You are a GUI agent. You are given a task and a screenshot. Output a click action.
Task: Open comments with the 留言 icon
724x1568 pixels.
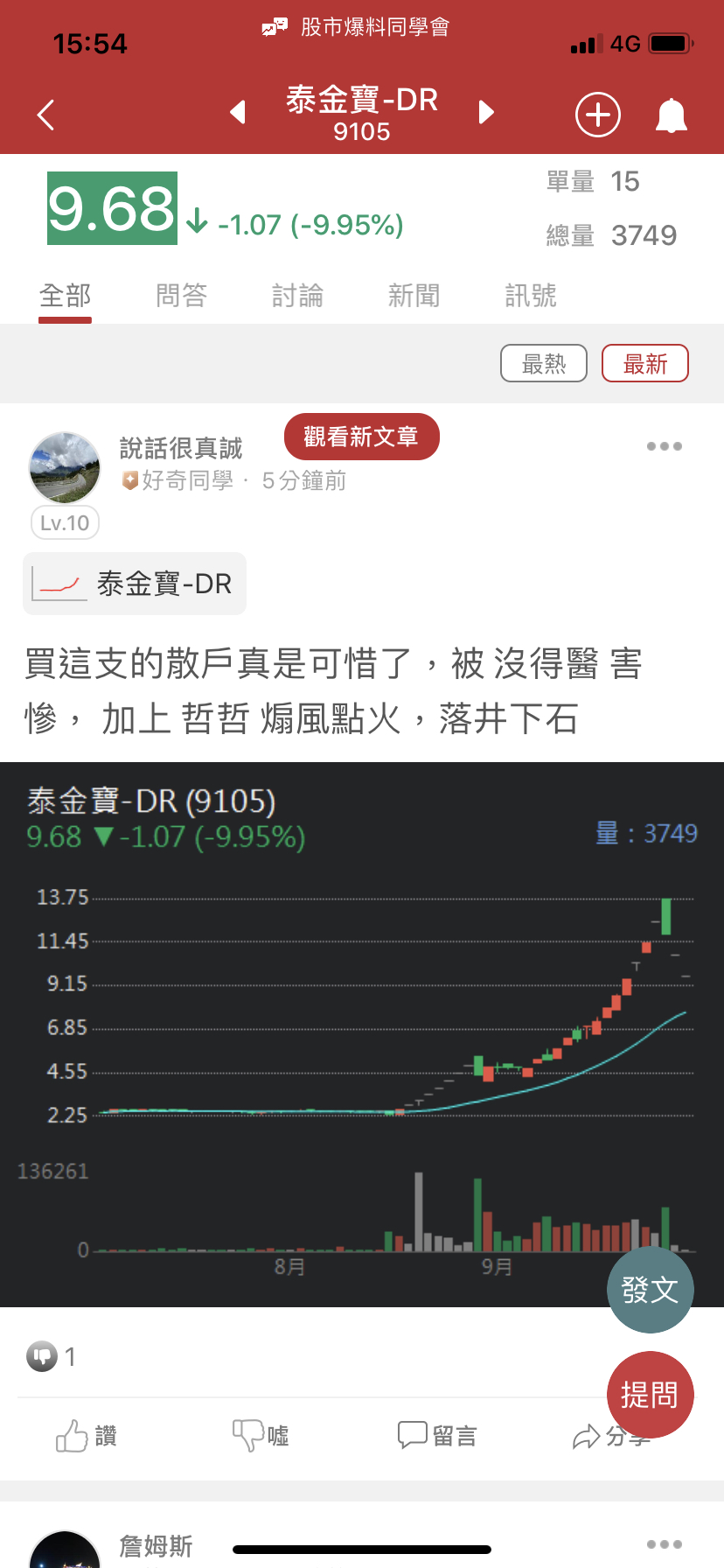tap(437, 1435)
